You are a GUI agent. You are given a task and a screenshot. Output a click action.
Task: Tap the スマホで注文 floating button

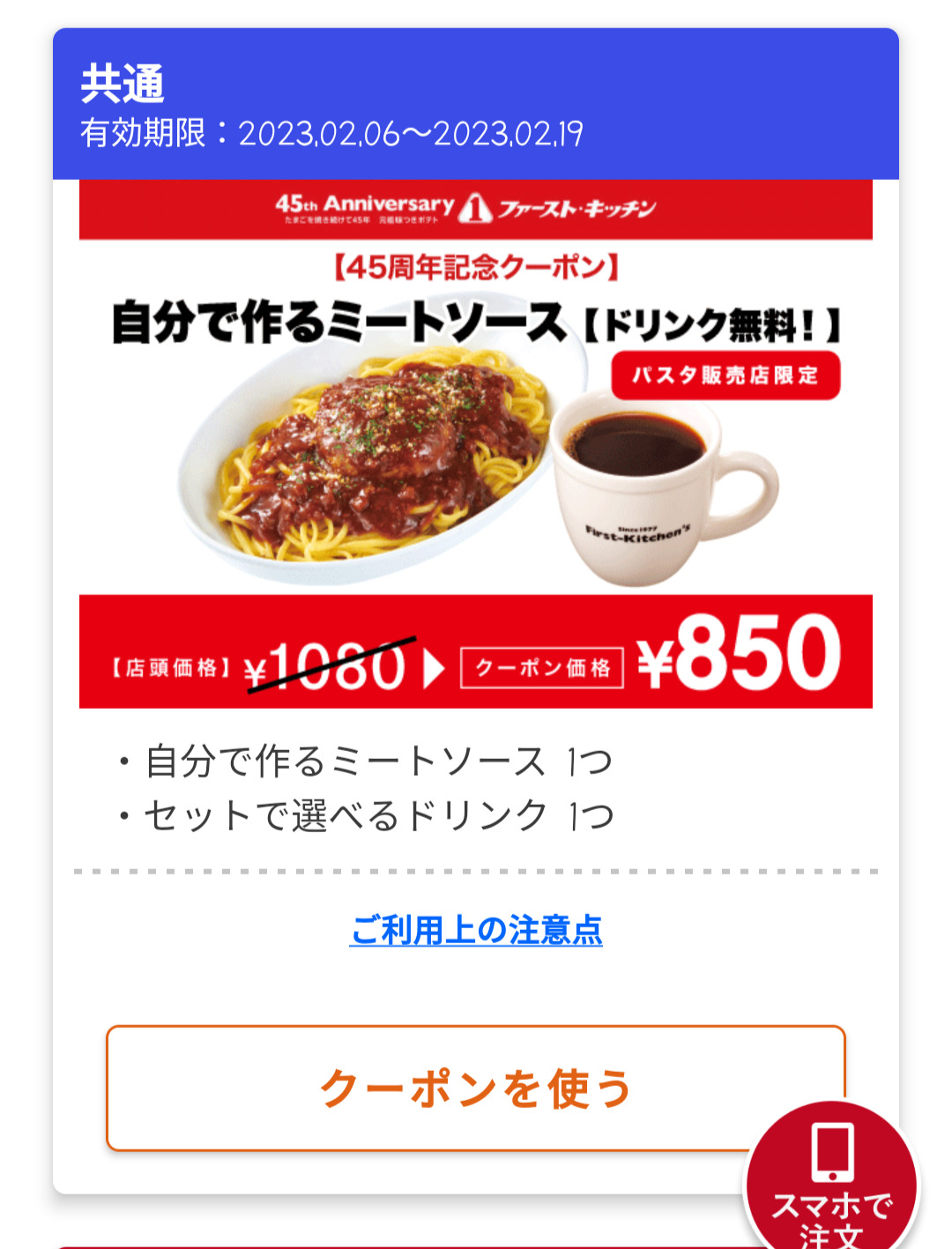[831, 1181]
